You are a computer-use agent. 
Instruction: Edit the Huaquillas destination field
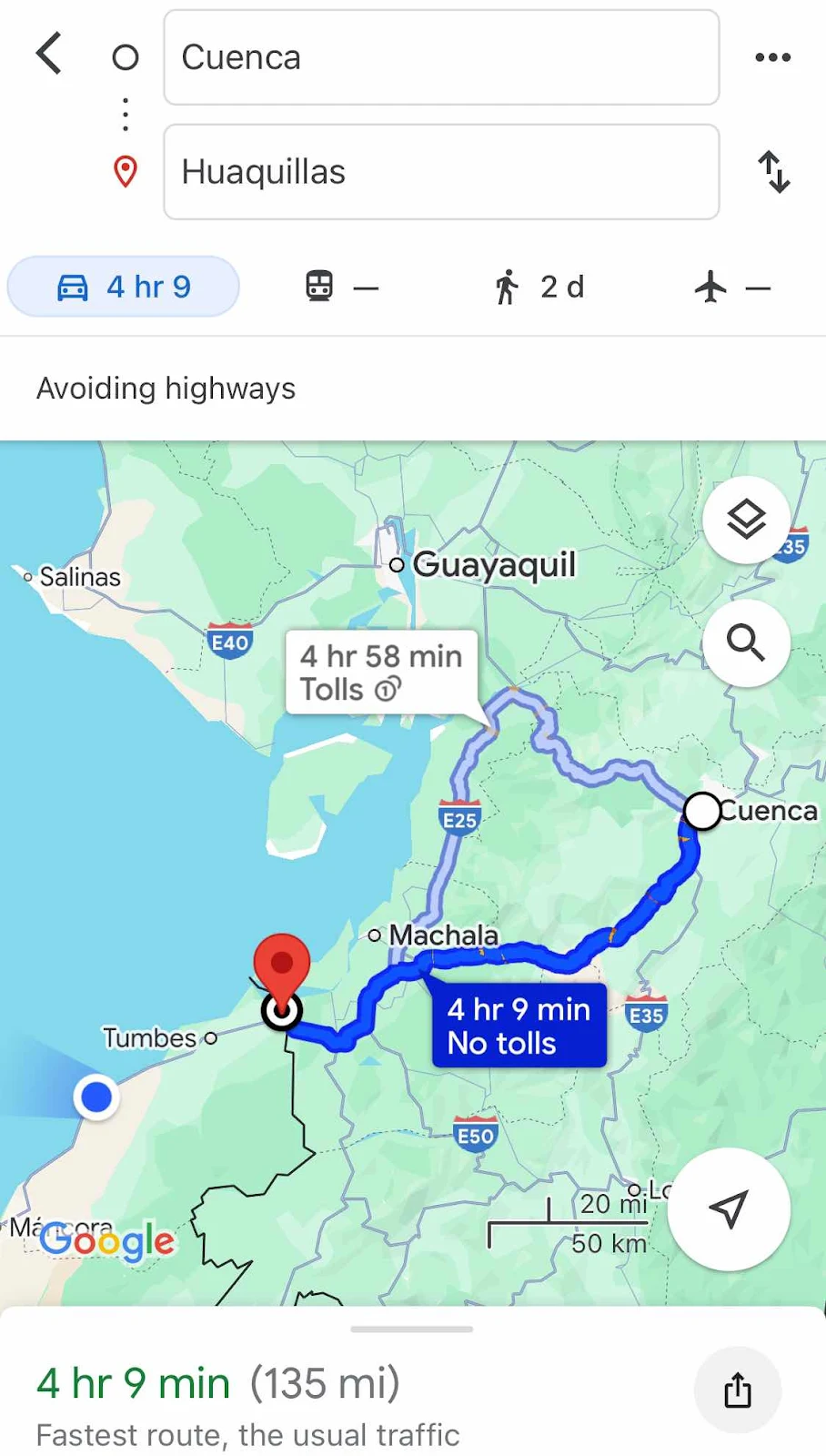(x=441, y=172)
